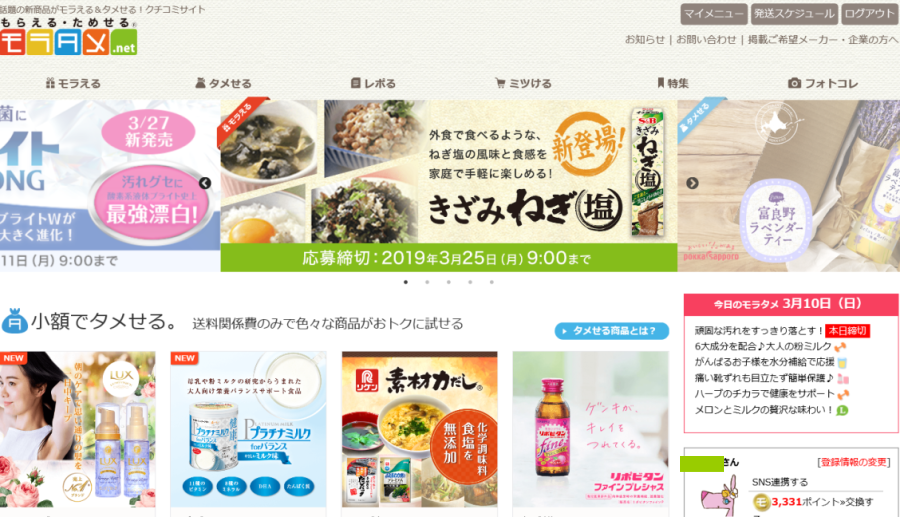The height and width of the screenshot is (517, 900).
Task: Open 登録情報の変更 link
Action: pos(853,461)
